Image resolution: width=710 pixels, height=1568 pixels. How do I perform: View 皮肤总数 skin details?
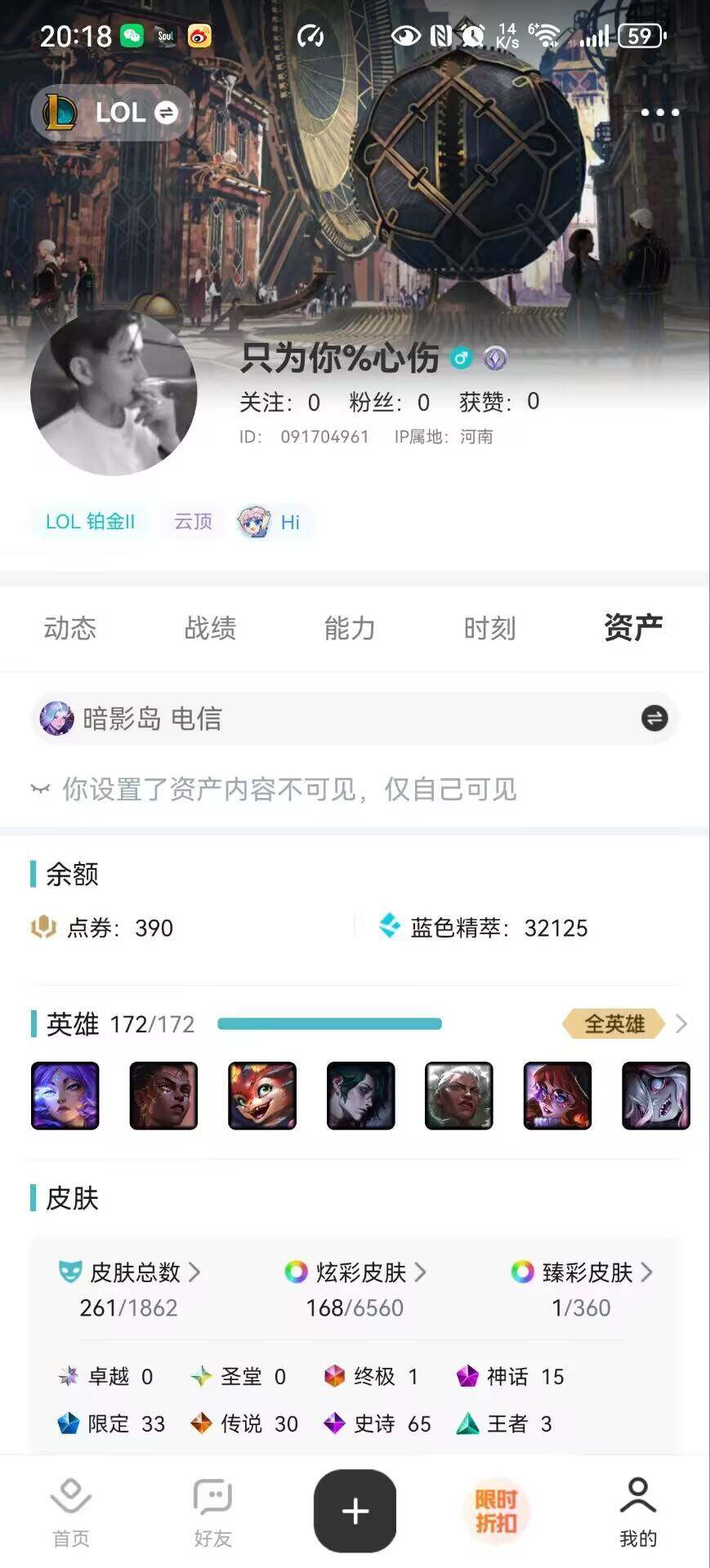(131, 1272)
